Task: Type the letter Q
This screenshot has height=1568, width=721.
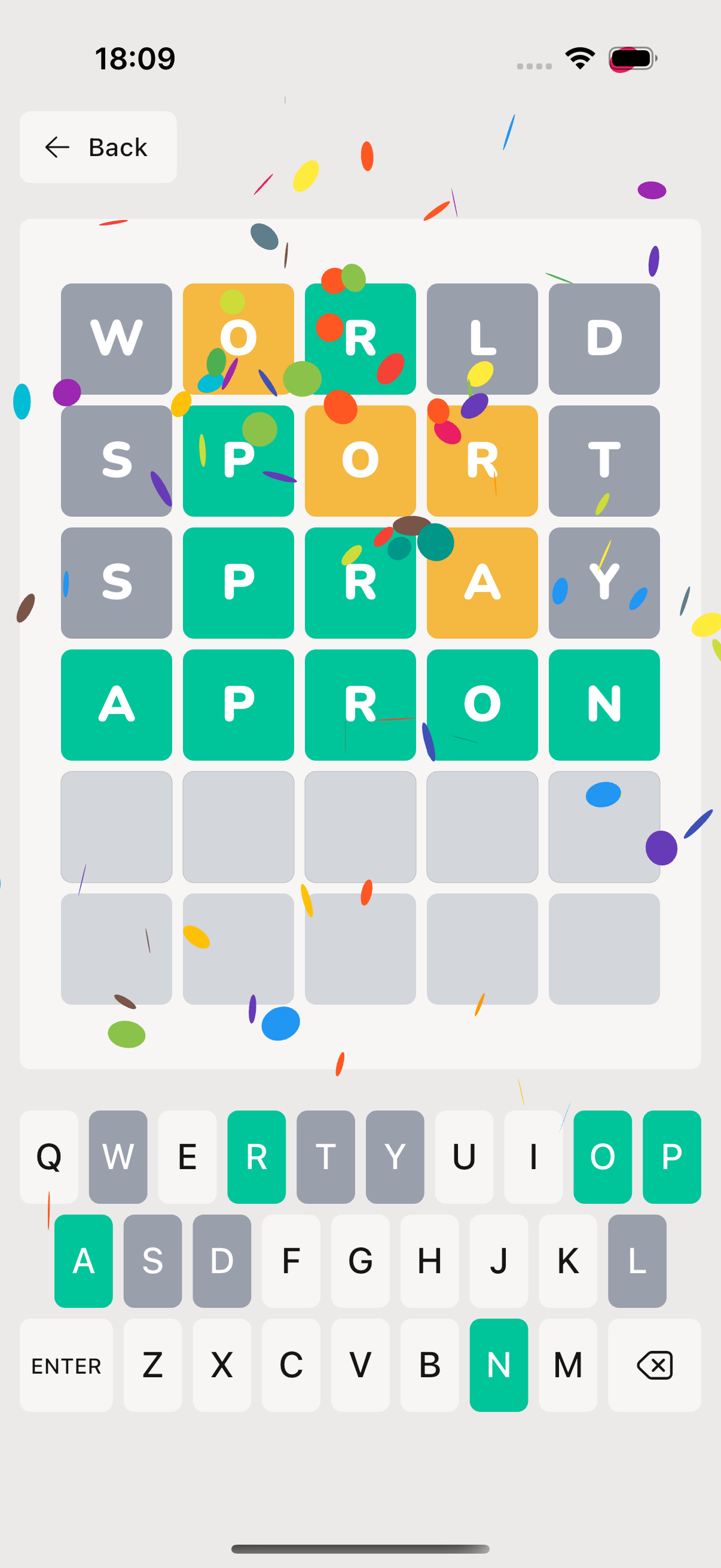Action: (x=48, y=1157)
